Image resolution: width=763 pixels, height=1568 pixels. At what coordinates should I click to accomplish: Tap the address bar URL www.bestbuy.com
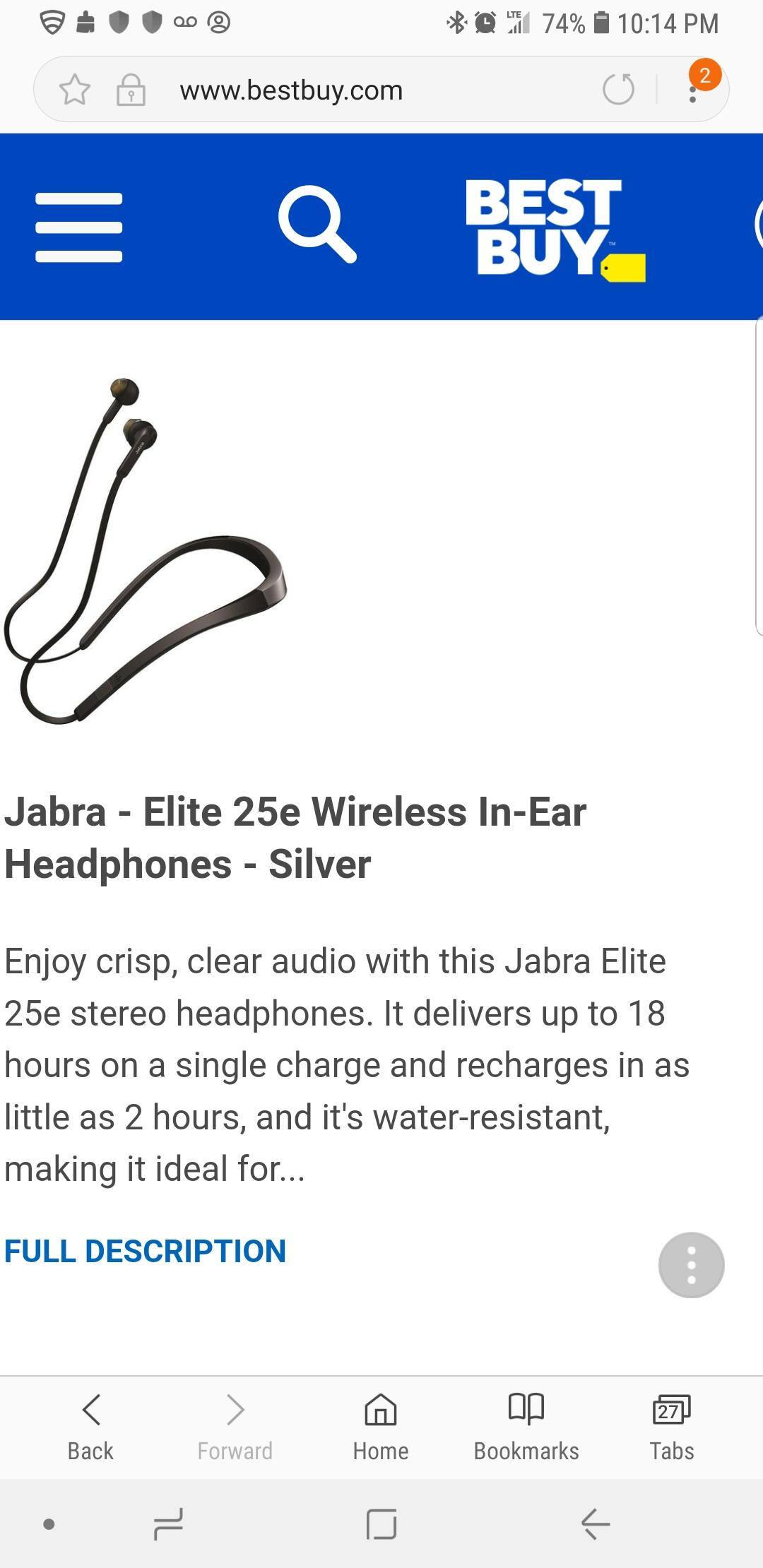[x=291, y=90]
